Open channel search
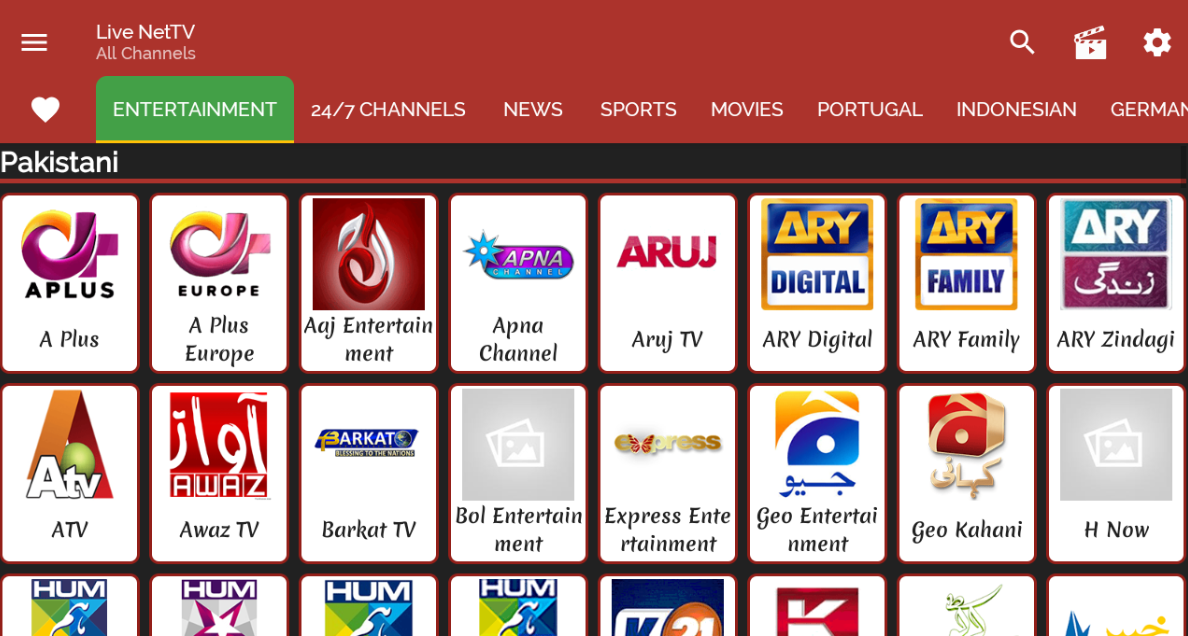Screen dimensions: 1188x636 click(x=1022, y=42)
